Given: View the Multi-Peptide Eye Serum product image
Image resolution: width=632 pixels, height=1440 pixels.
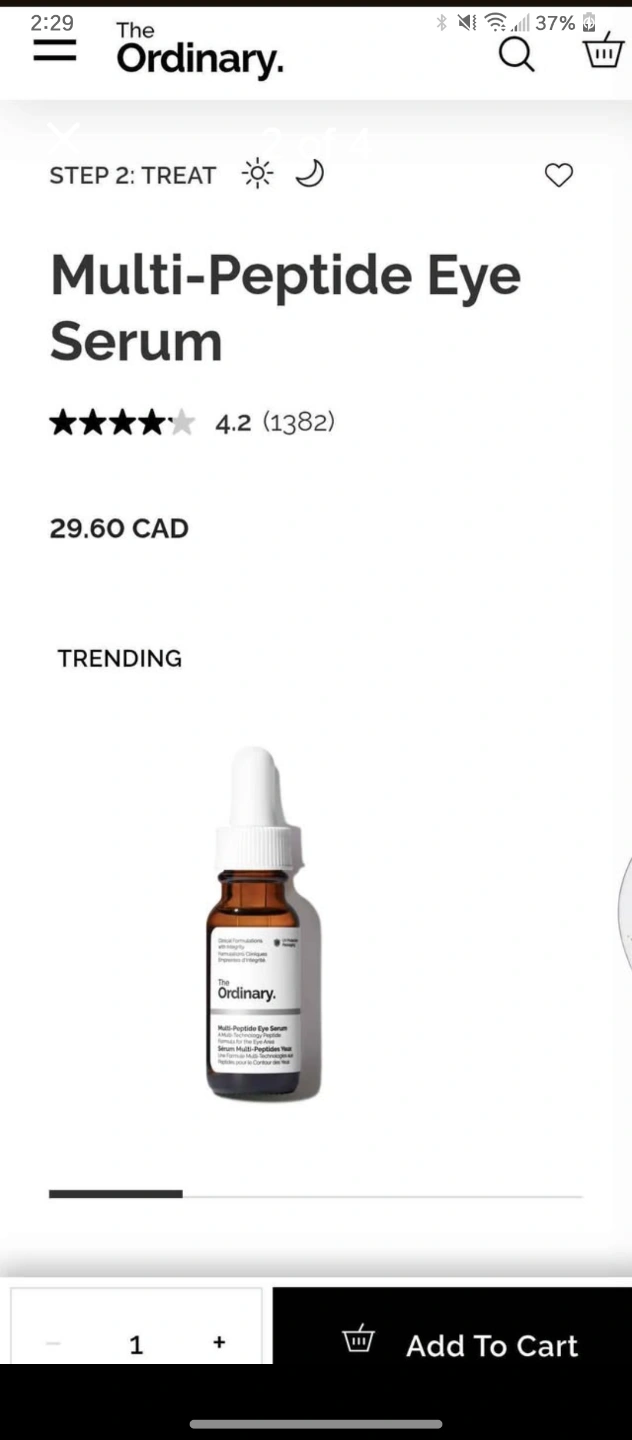Looking at the screenshot, I should (259, 924).
